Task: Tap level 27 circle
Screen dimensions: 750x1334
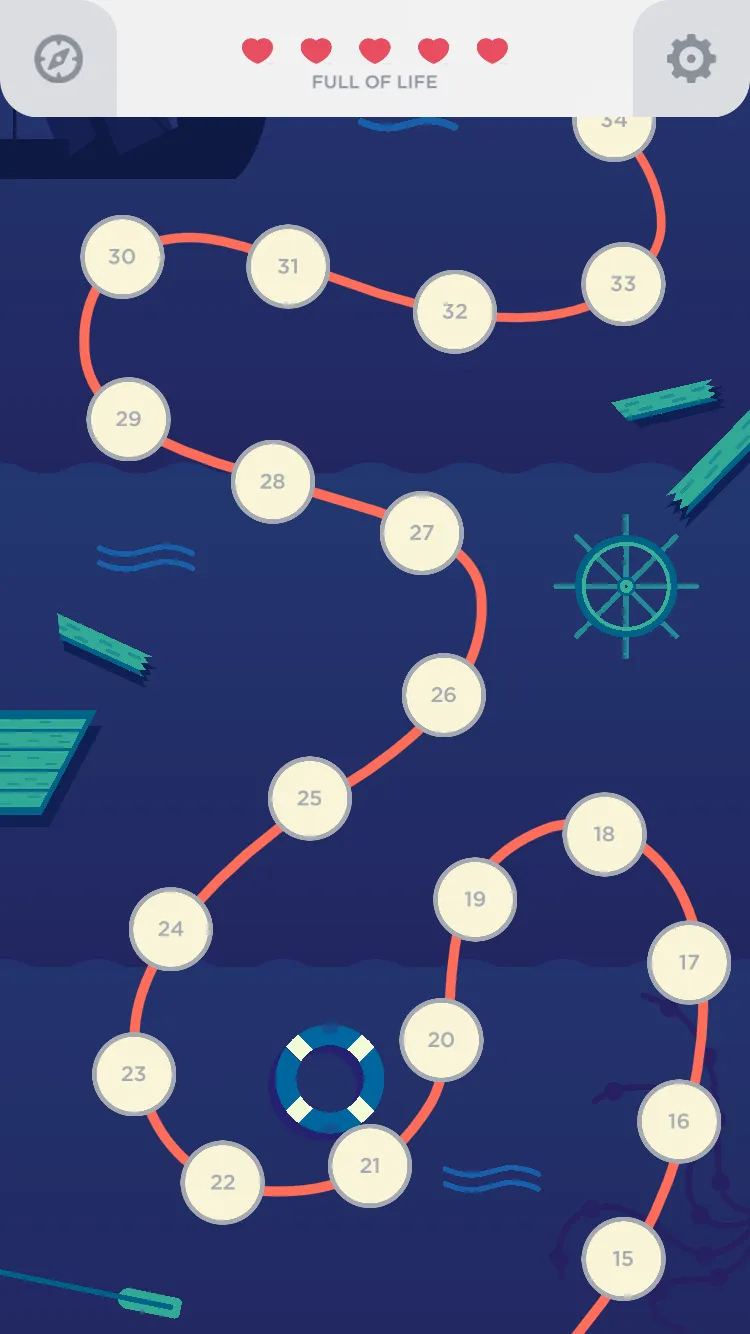Action: [422, 533]
